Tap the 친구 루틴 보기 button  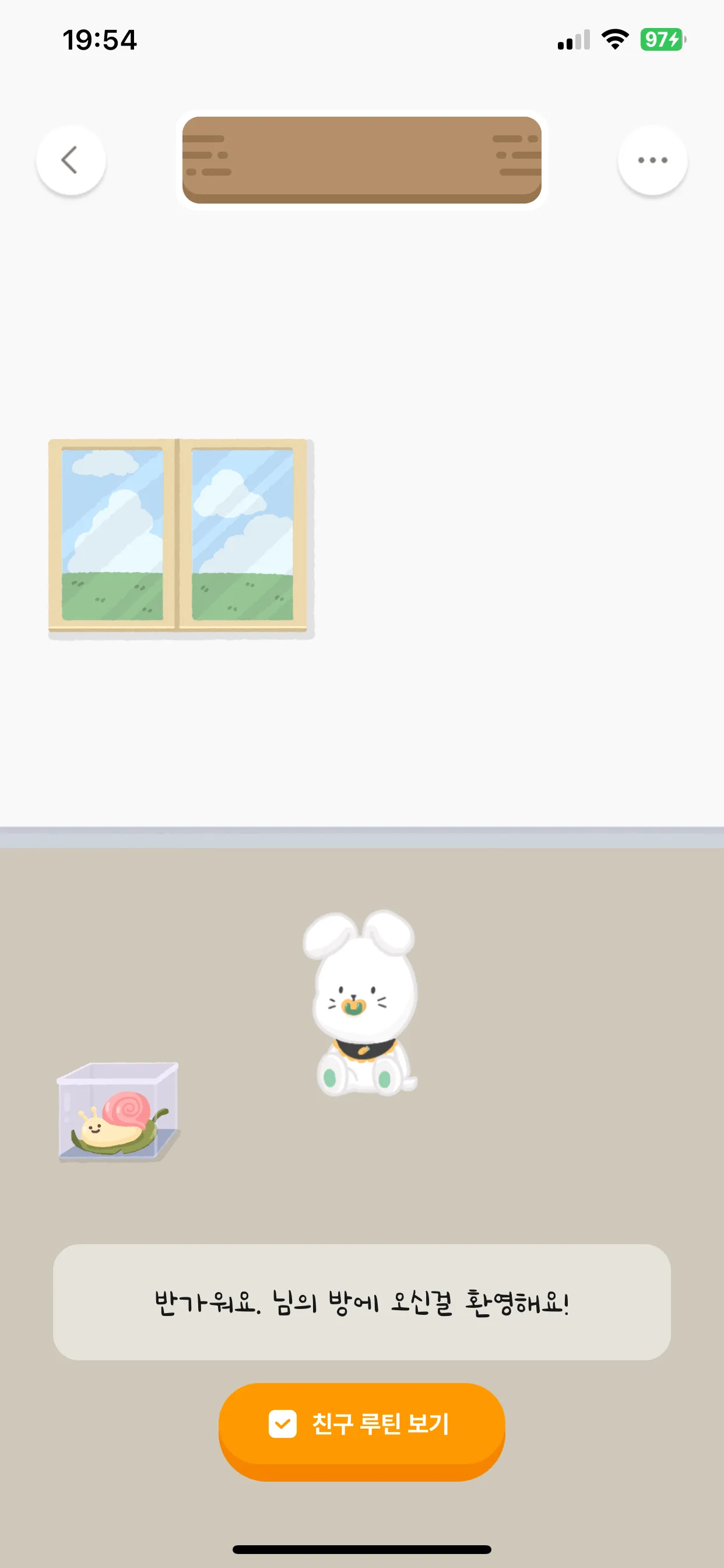[x=362, y=1424]
